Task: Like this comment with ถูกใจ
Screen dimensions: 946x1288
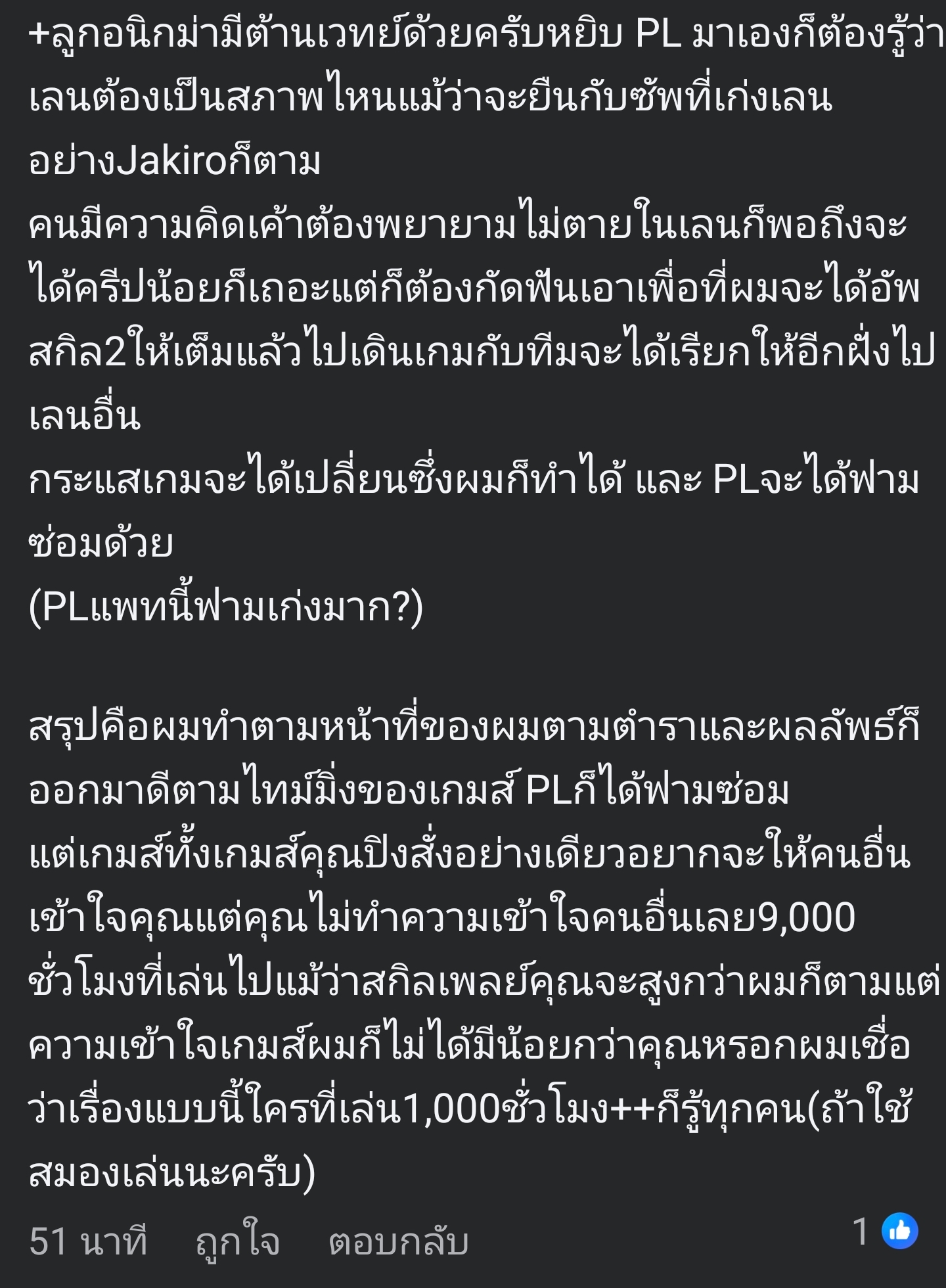Action: tap(237, 1241)
